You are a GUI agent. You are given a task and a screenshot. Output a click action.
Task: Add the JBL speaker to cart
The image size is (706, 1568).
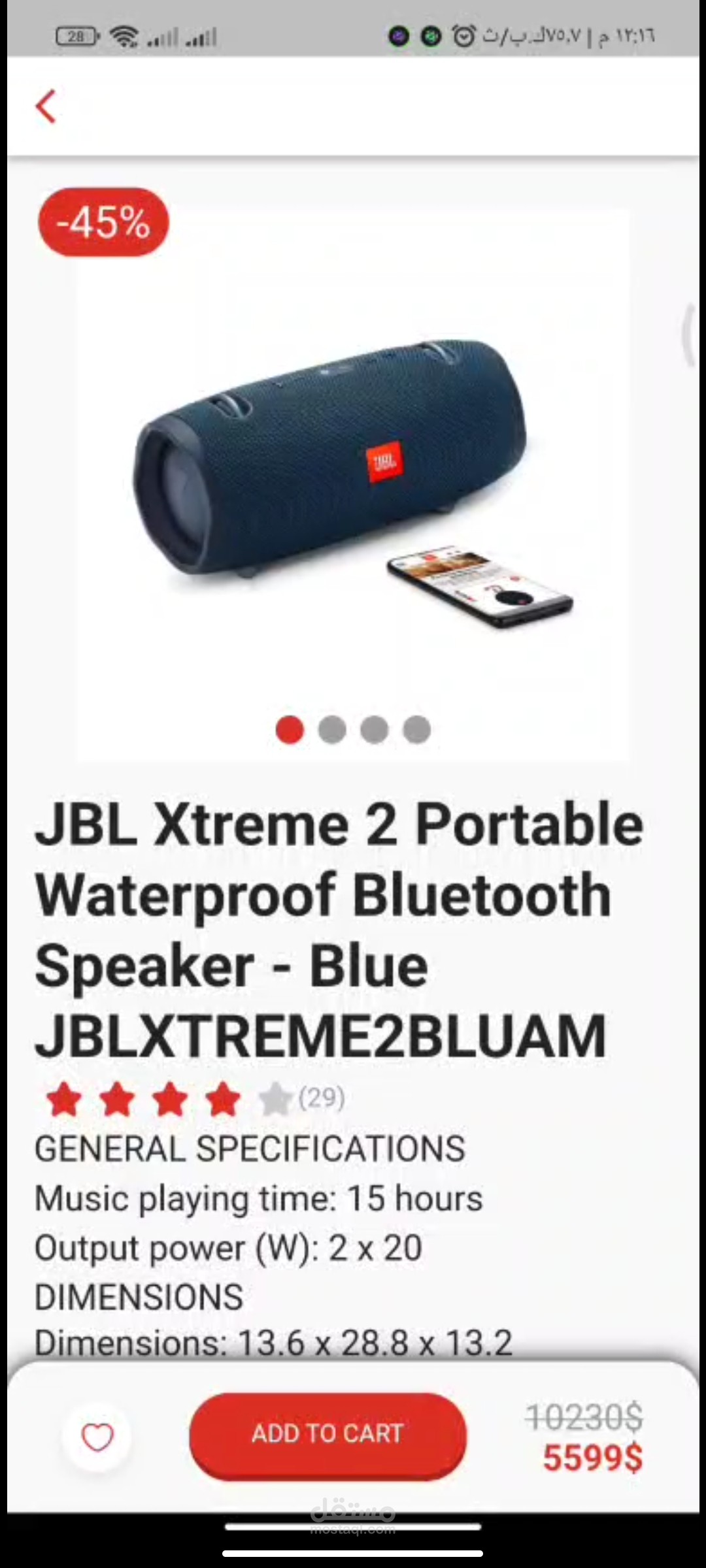pyautogui.click(x=328, y=1433)
